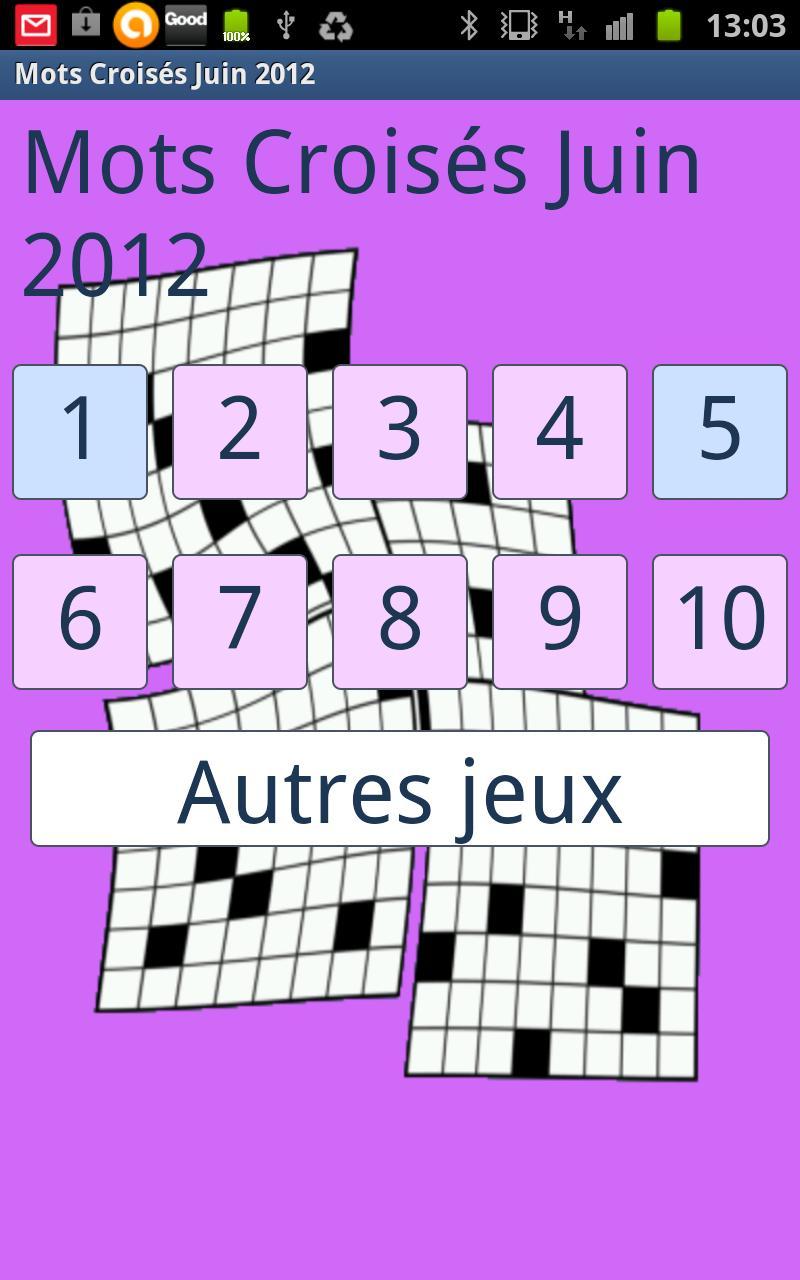
Task: Launch crossword puzzle 7
Action: coord(240,622)
